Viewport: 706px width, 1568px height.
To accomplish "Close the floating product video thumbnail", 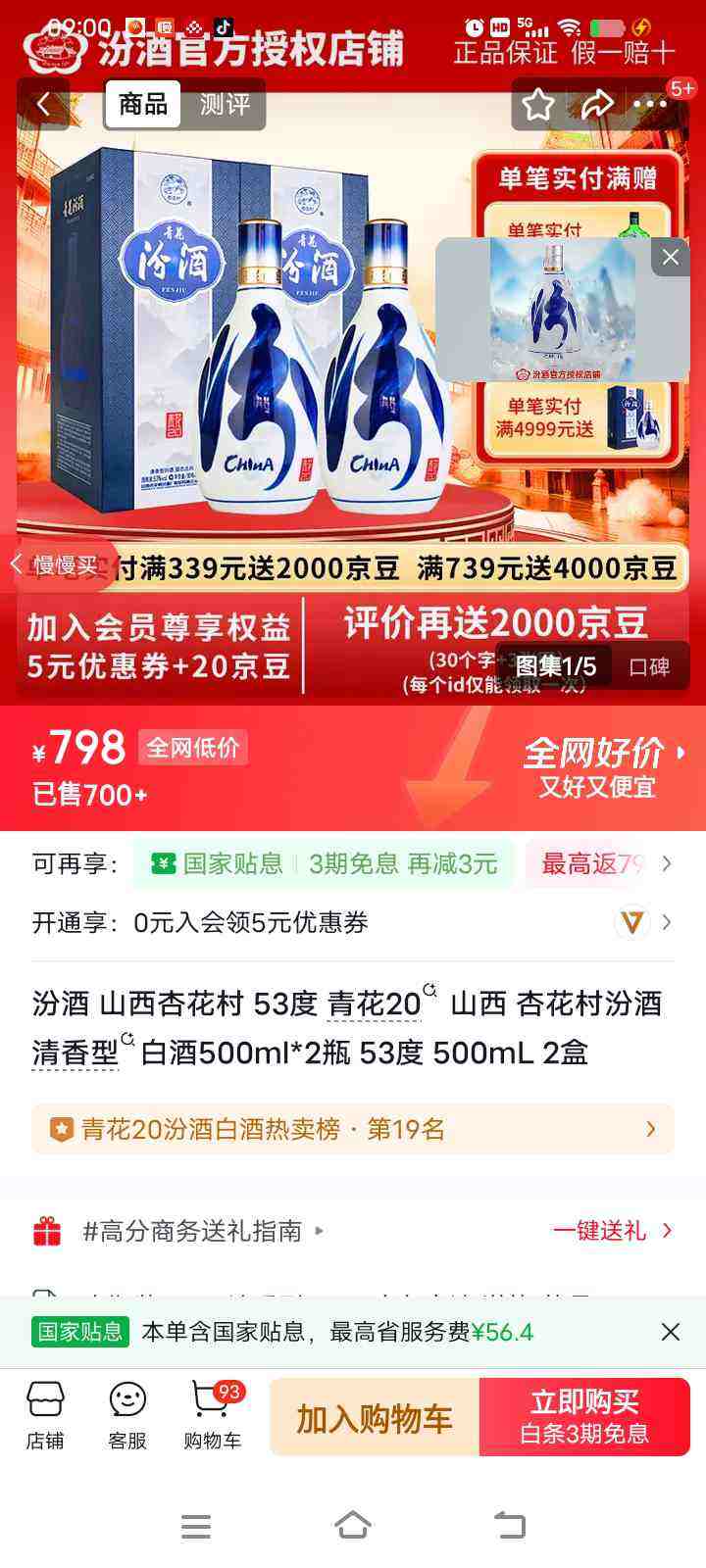I will tap(670, 257).
